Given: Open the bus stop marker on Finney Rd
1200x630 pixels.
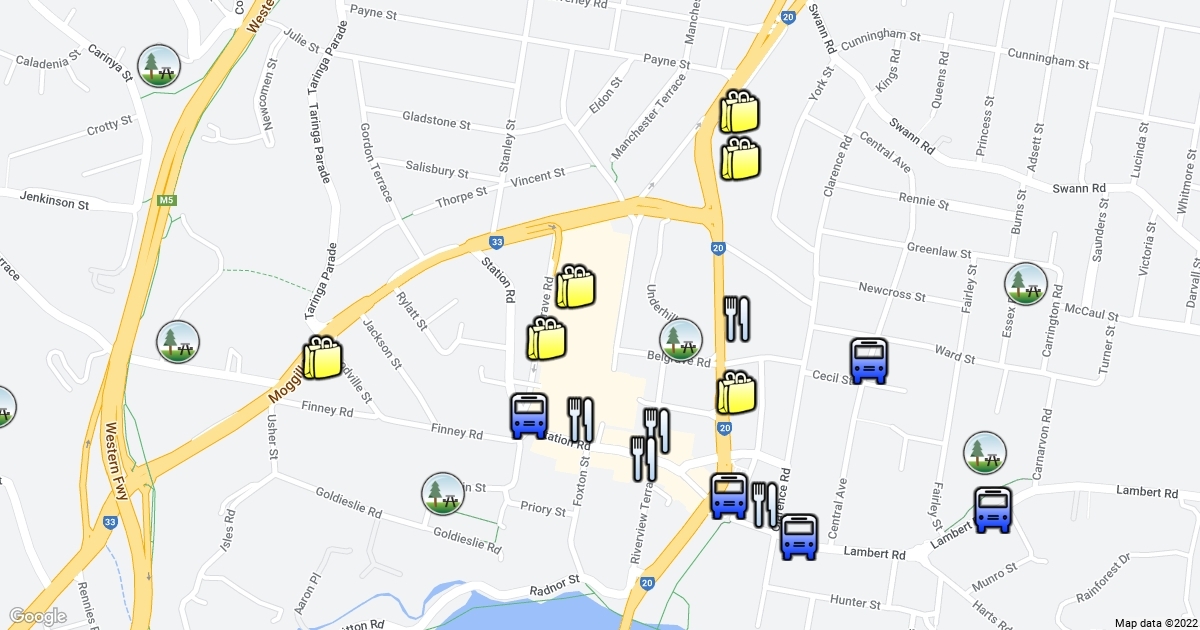Looking at the screenshot, I should coord(529,416).
